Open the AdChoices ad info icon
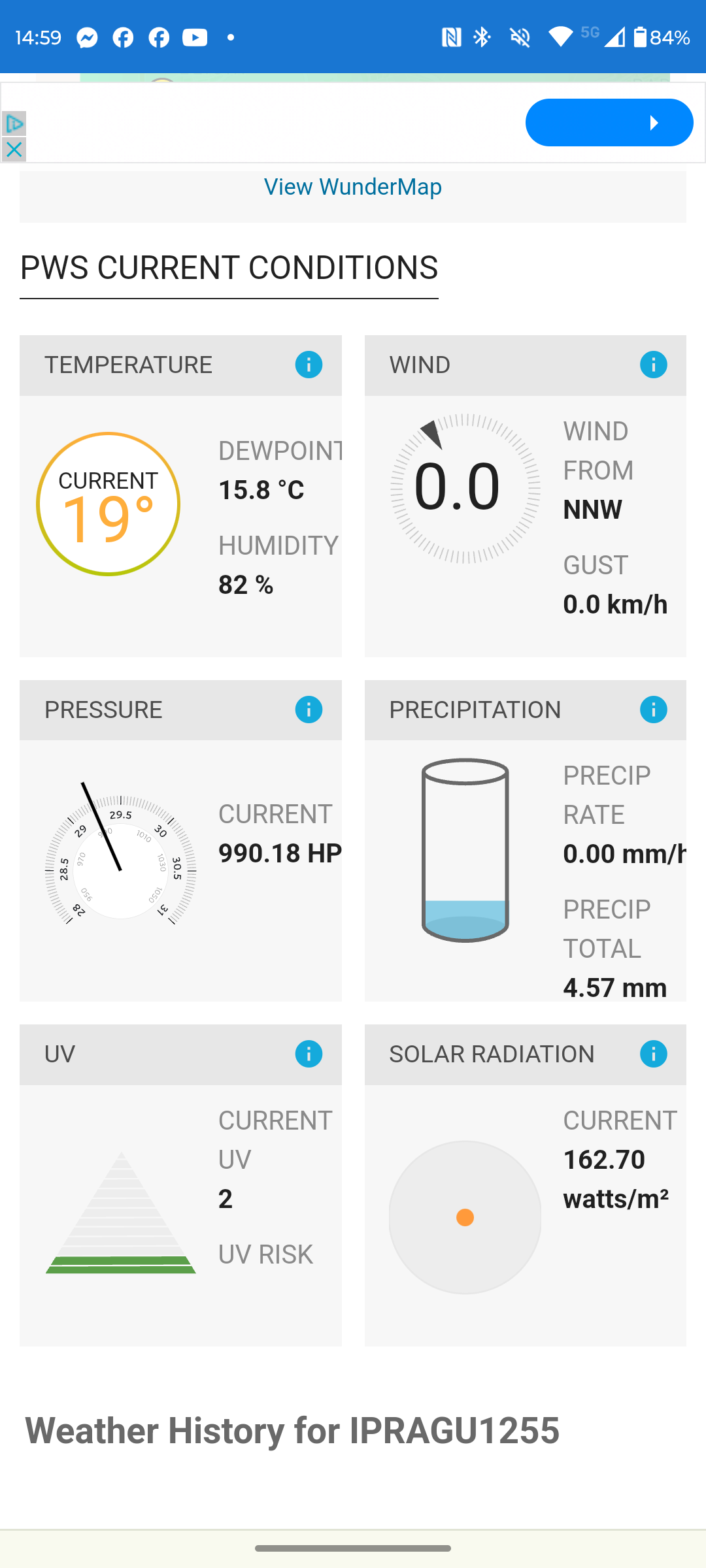706x1568 pixels. tap(14, 123)
